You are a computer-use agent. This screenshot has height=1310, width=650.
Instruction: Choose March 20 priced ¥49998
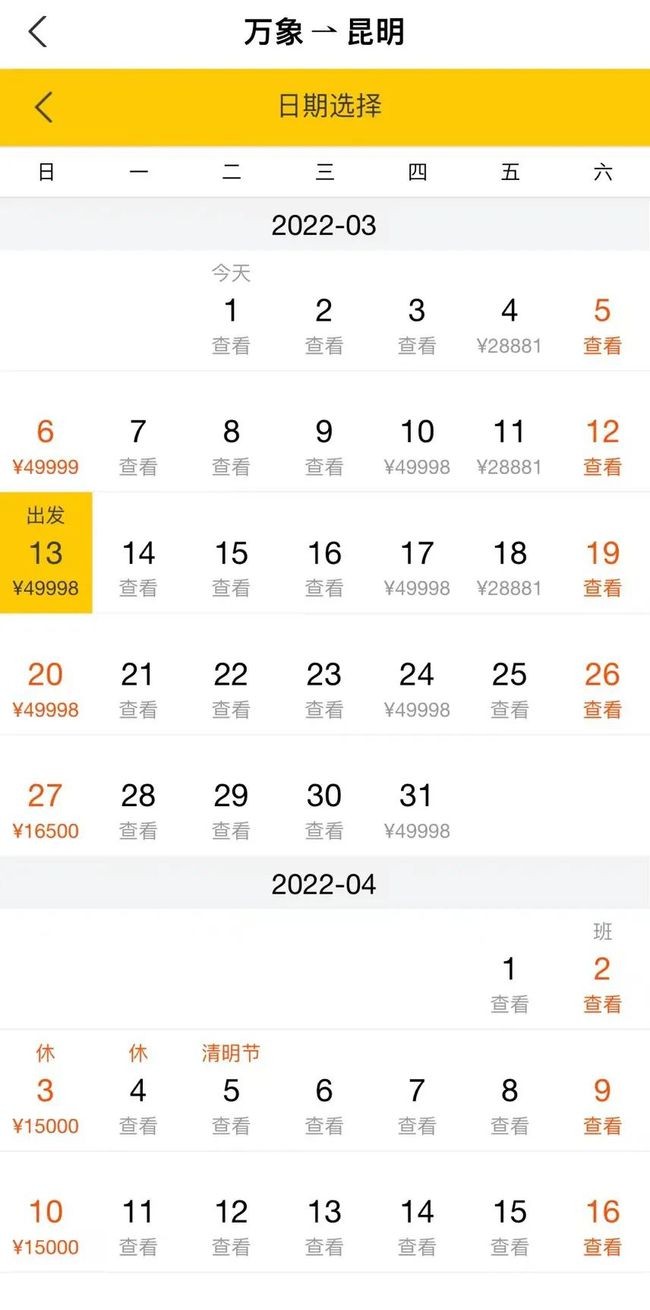tap(45, 689)
